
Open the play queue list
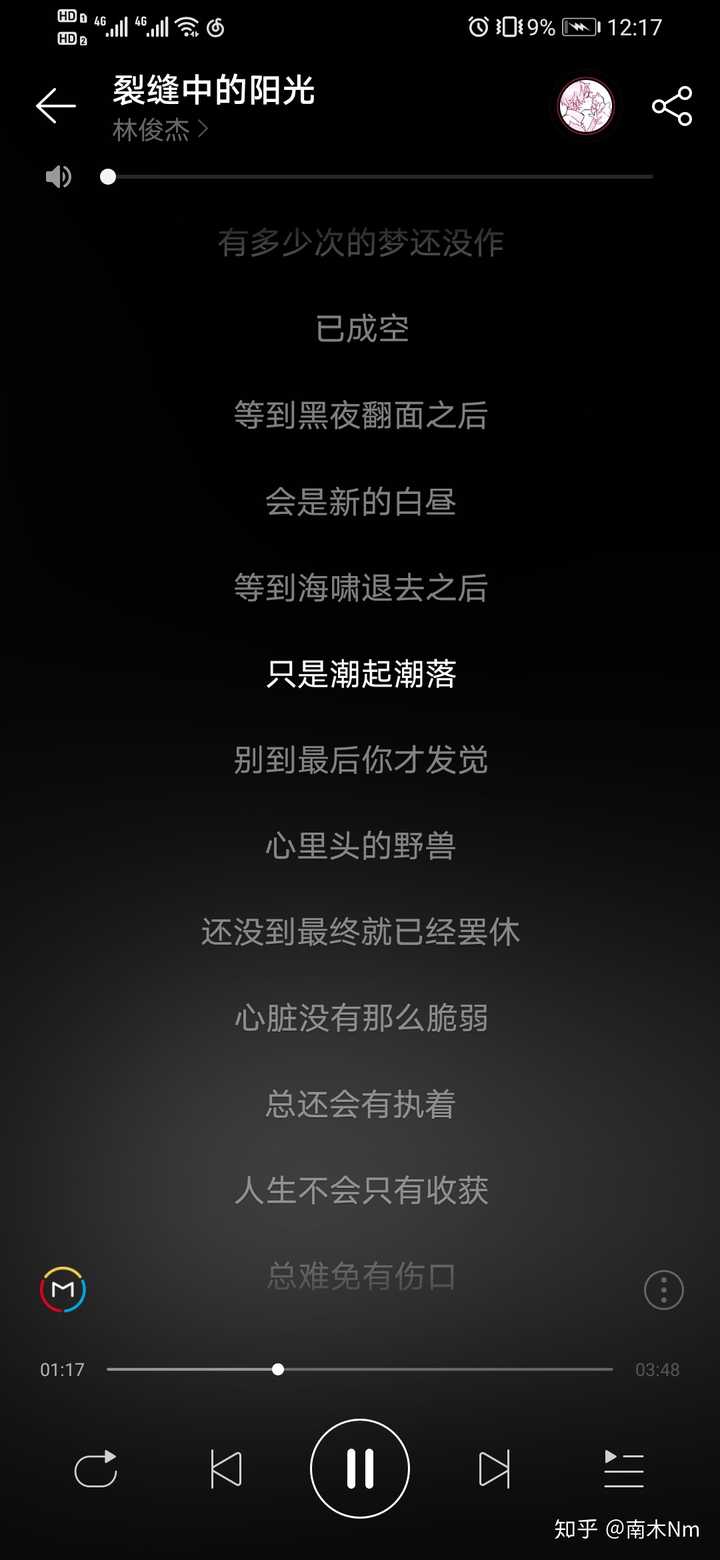point(624,1469)
